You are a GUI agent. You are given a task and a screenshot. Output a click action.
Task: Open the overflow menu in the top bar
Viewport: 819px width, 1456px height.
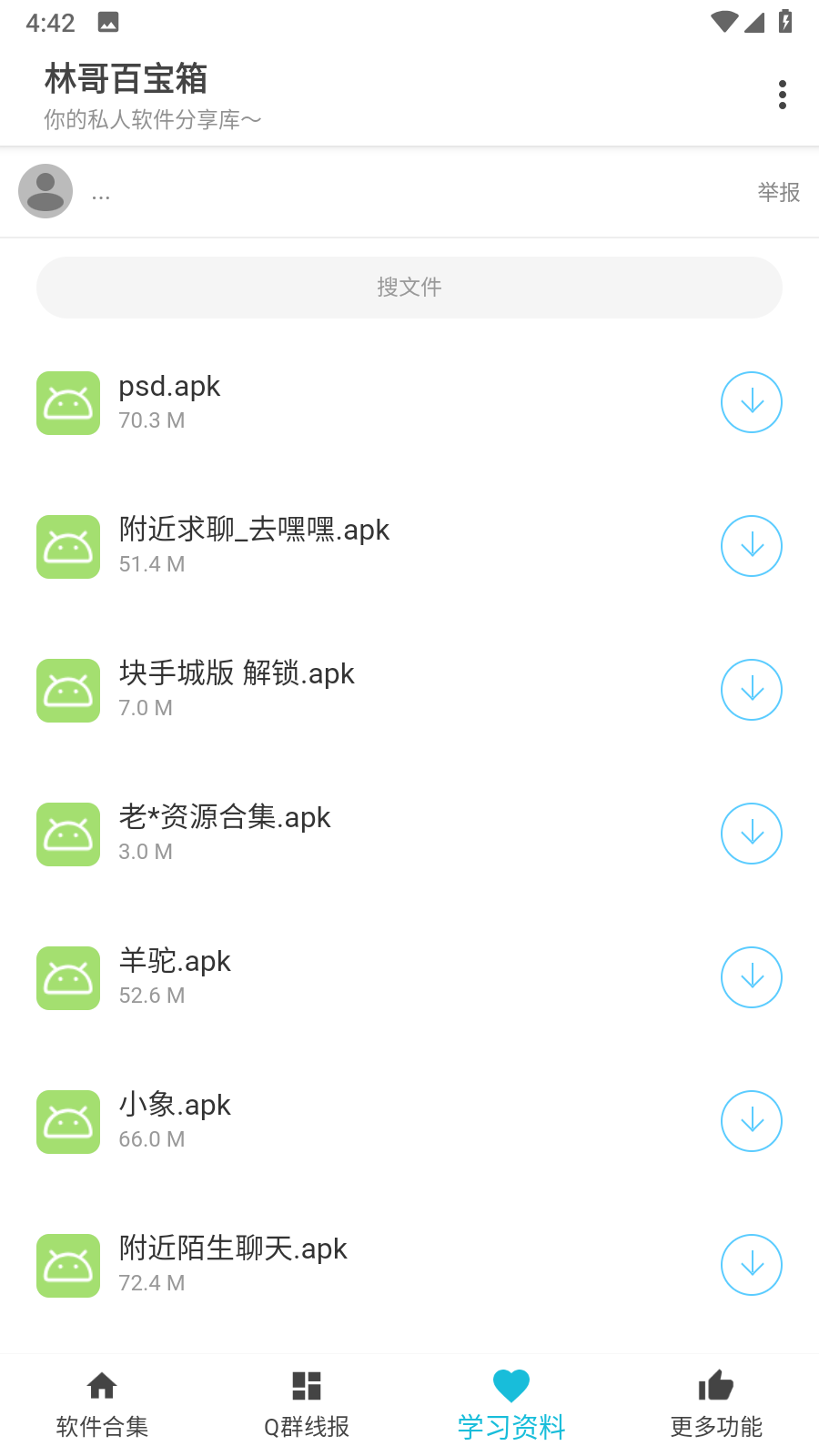tap(782, 93)
